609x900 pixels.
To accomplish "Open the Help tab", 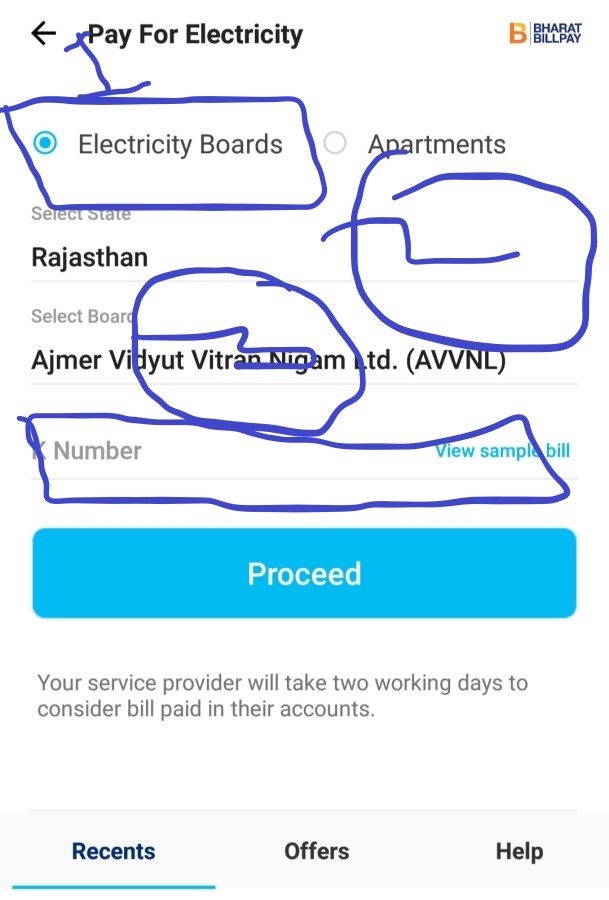I will click(519, 852).
